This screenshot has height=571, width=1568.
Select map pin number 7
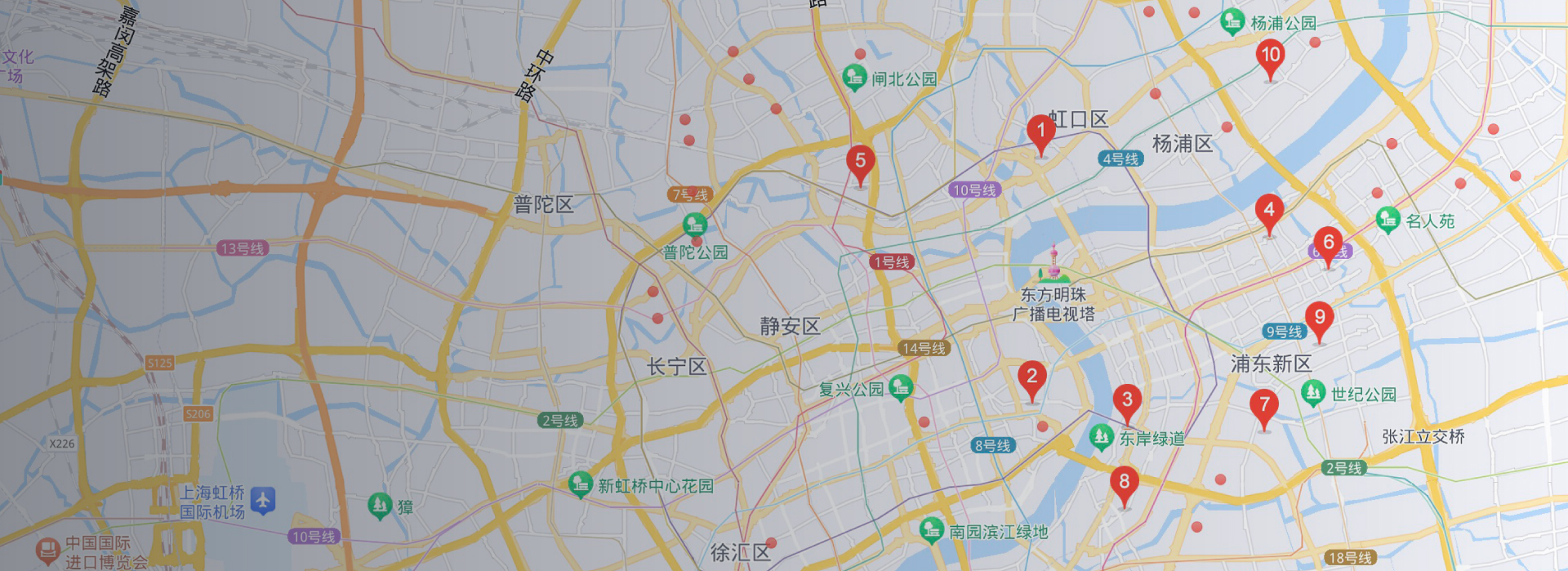pos(1263,405)
